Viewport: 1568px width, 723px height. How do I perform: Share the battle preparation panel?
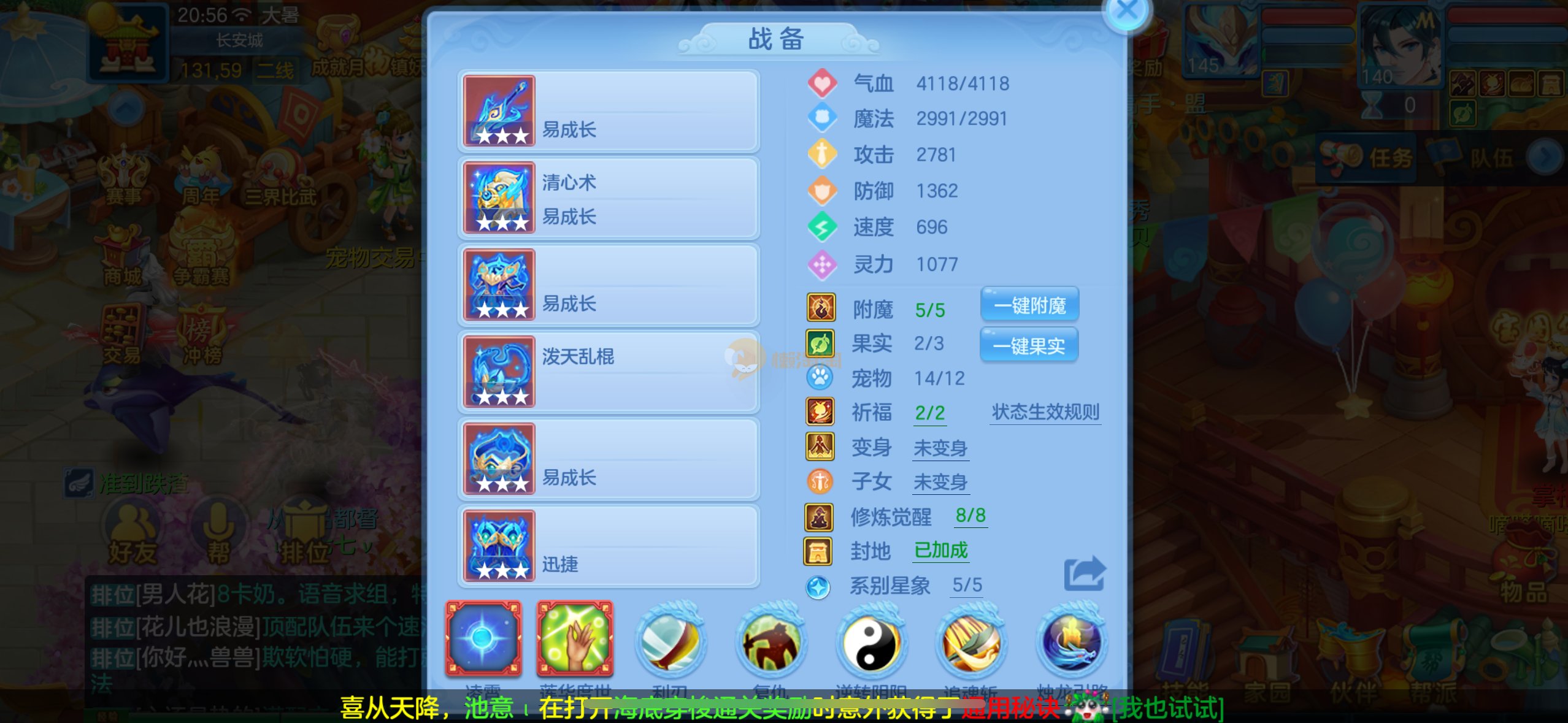(1084, 574)
